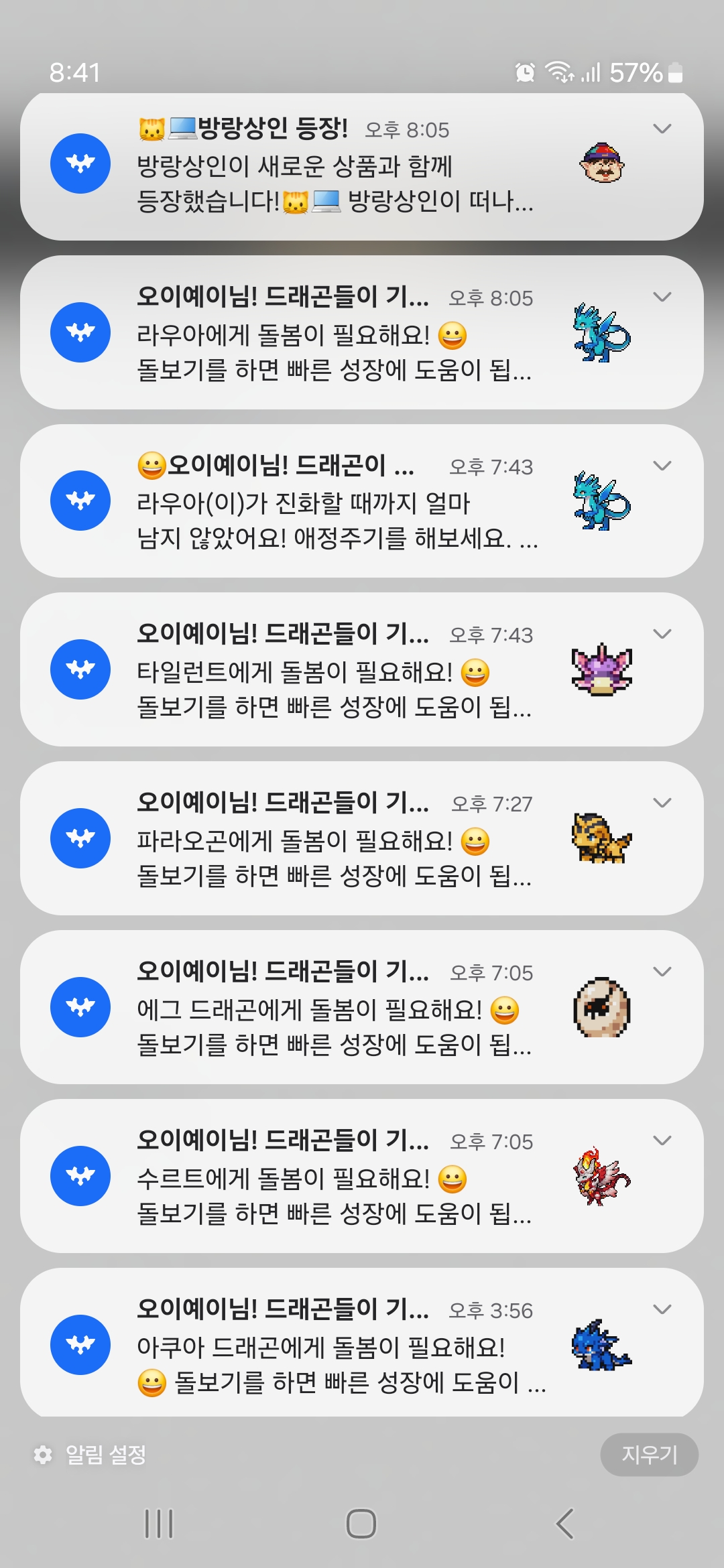Expand the 아쿠아 드래곤 notification chevron
This screenshot has width=724, height=1568.
[x=662, y=1309]
